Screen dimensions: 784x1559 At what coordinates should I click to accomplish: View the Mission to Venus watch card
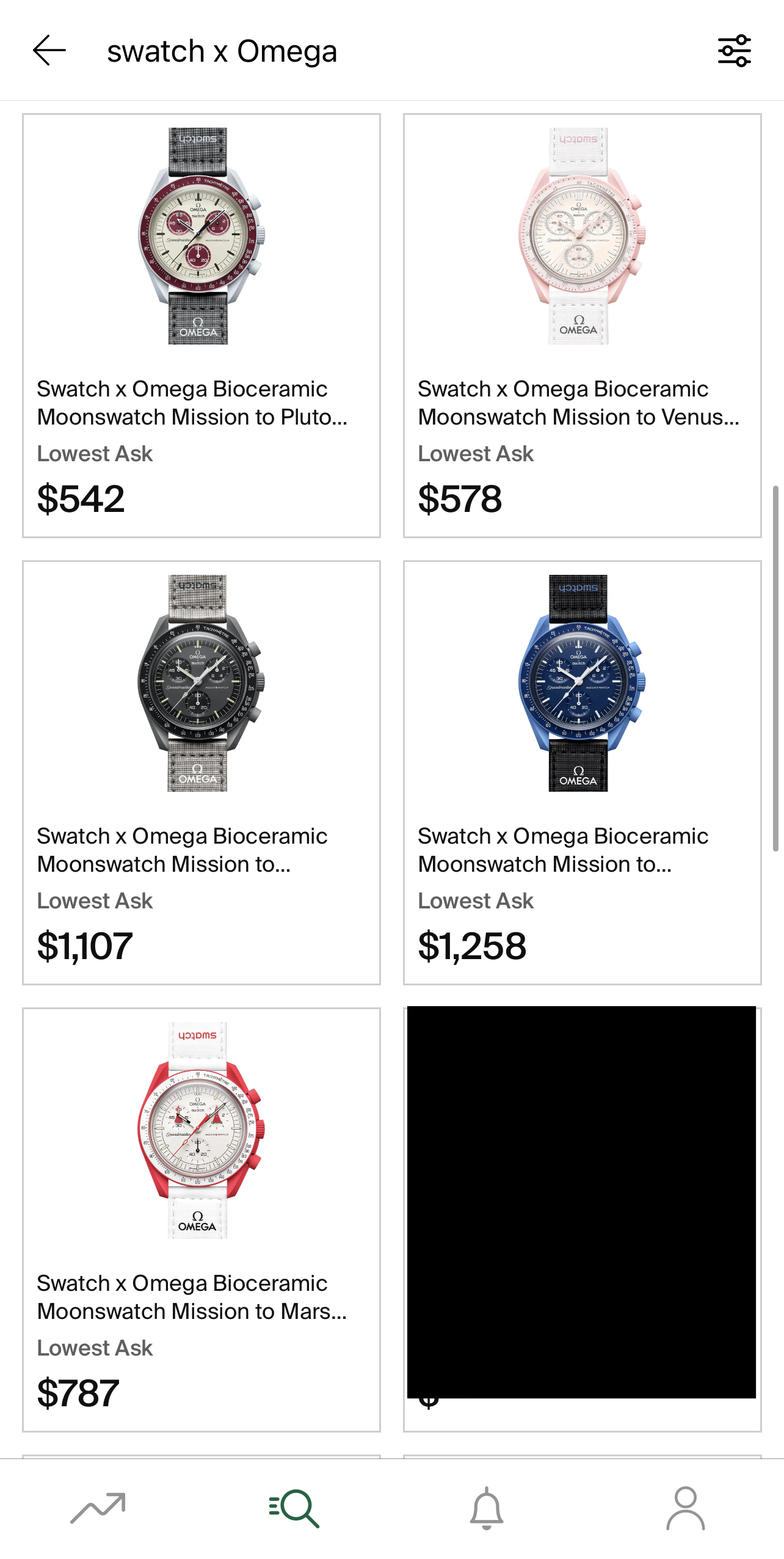coord(582,325)
